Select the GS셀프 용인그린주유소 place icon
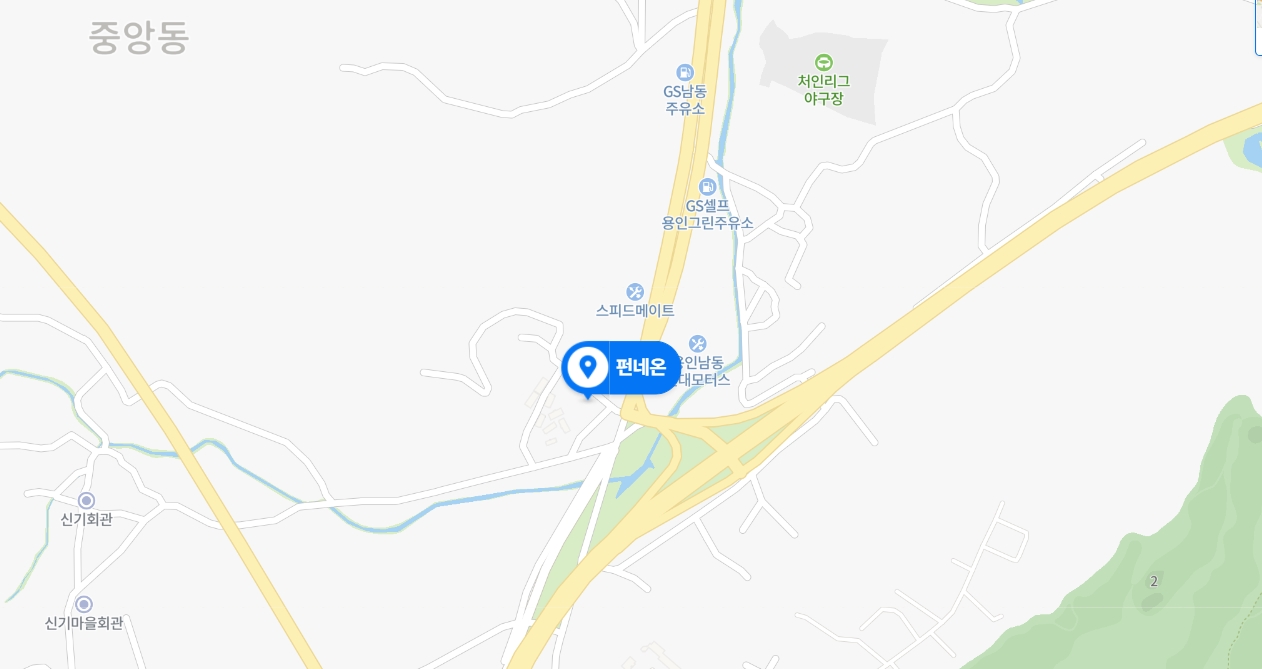This screenshot has width=1262, height=669. tap(707, 187)
